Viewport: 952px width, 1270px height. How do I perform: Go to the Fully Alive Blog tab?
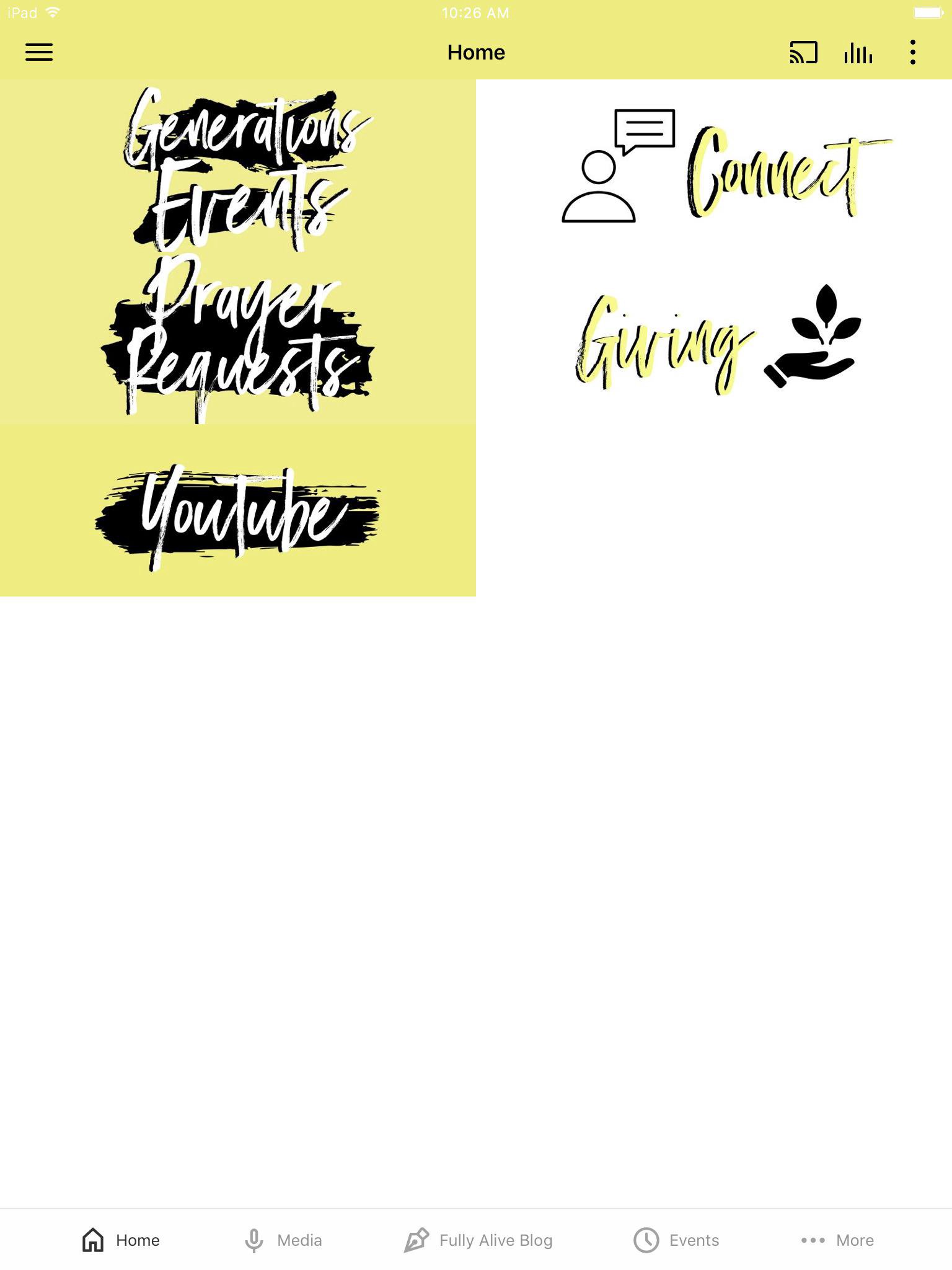coord(478,1240)
